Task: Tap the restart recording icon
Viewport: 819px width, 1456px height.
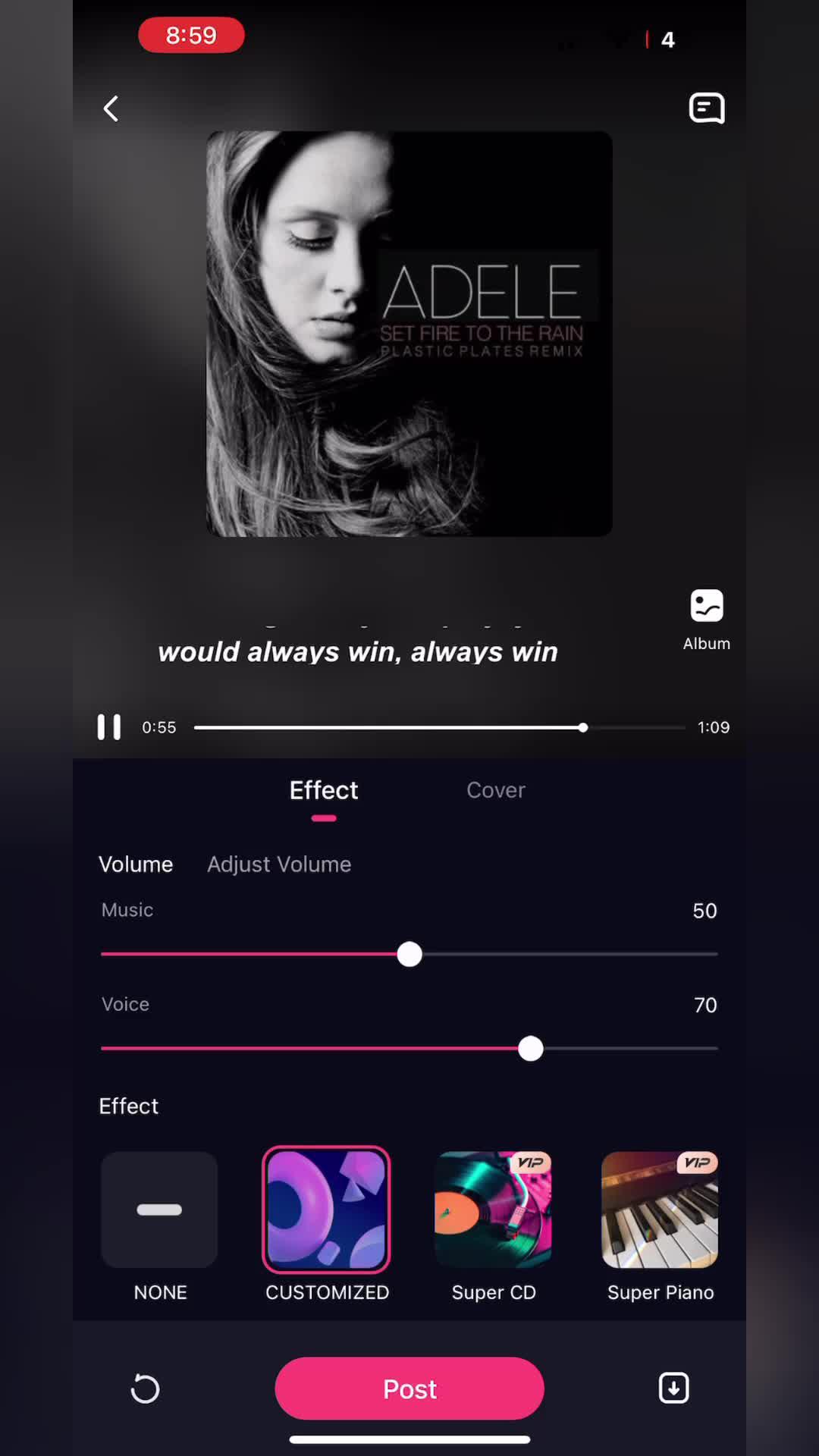Action: click(145, 1389)
